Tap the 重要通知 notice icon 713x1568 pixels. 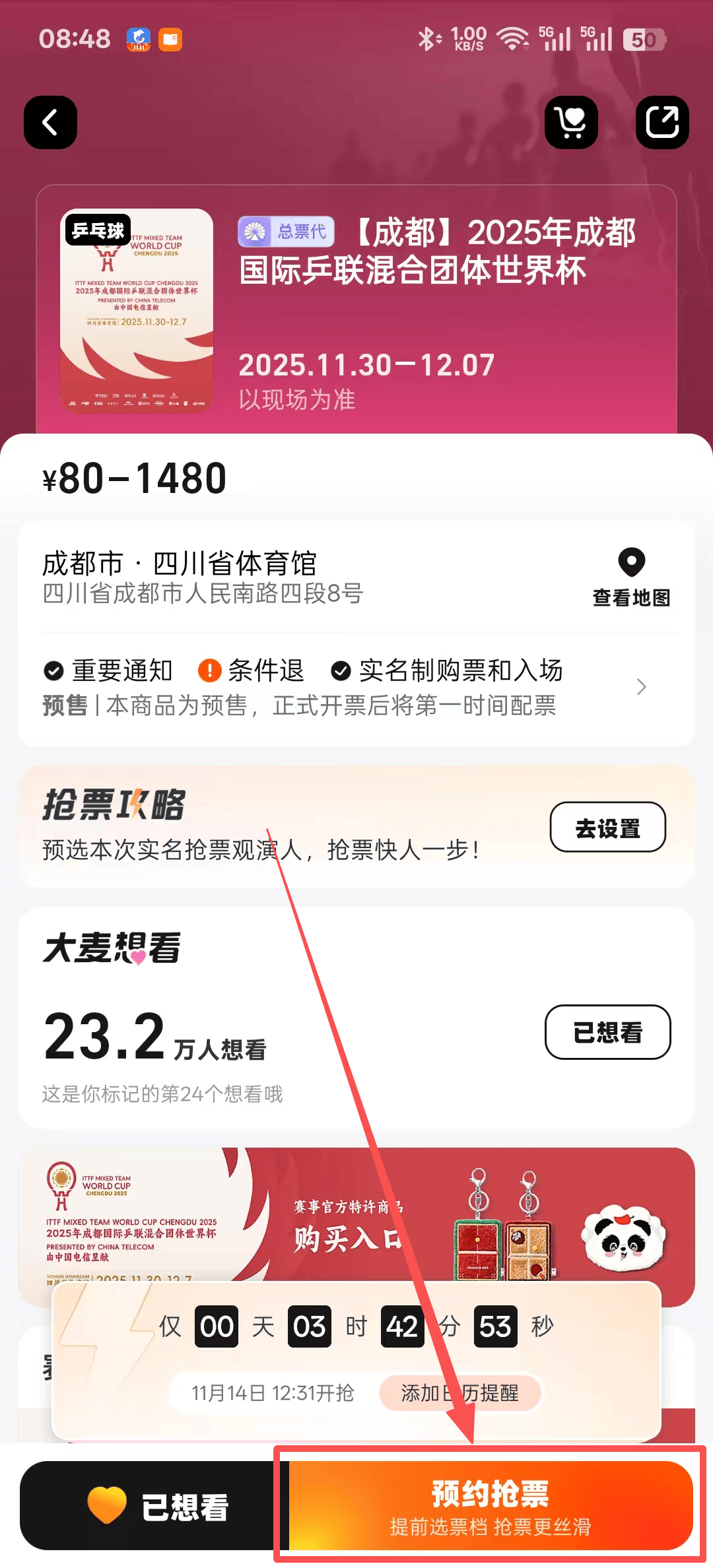(52, 670)
